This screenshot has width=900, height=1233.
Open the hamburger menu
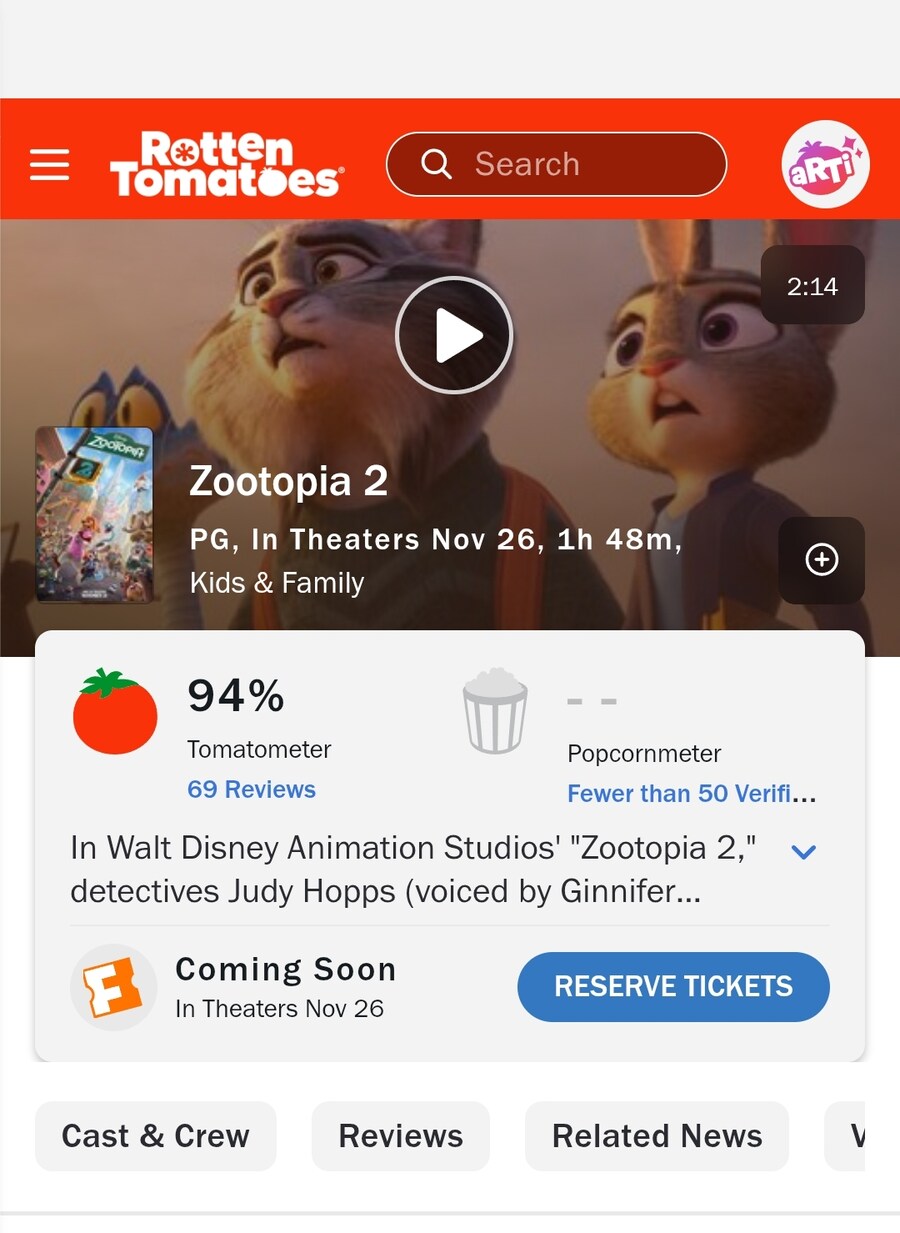(50, 164)
